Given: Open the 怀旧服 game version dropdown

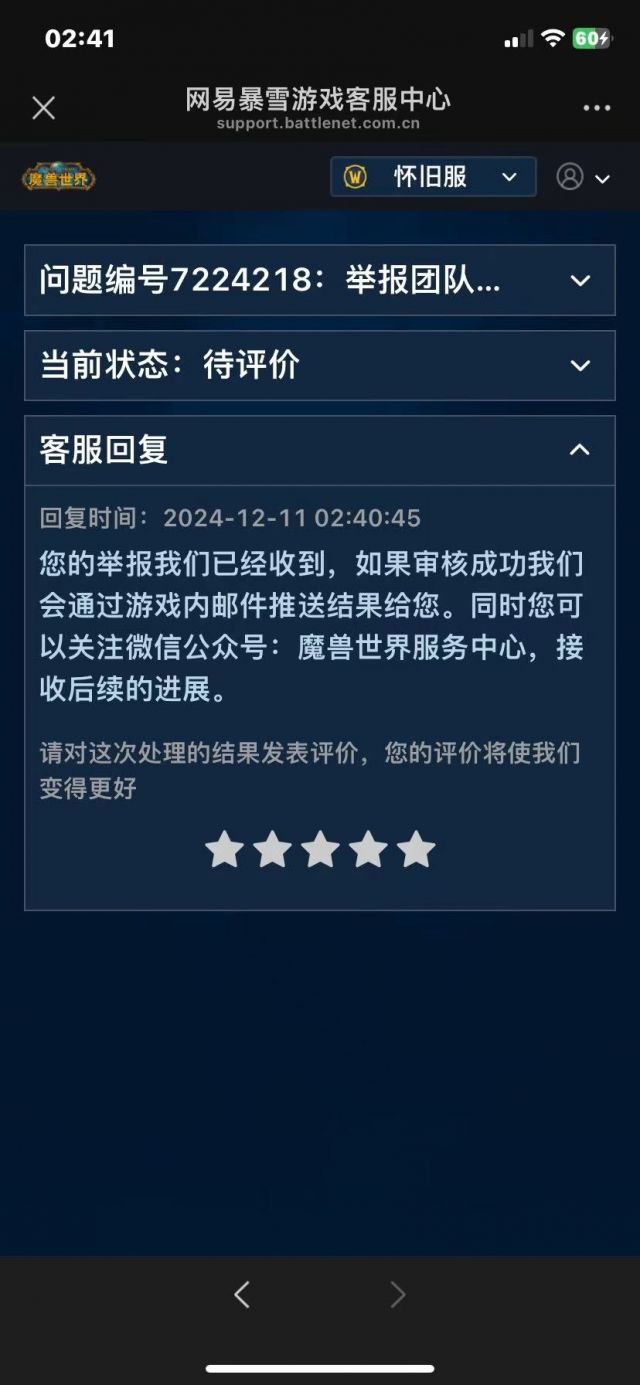Looking at the screenshot, I should 433,177.
